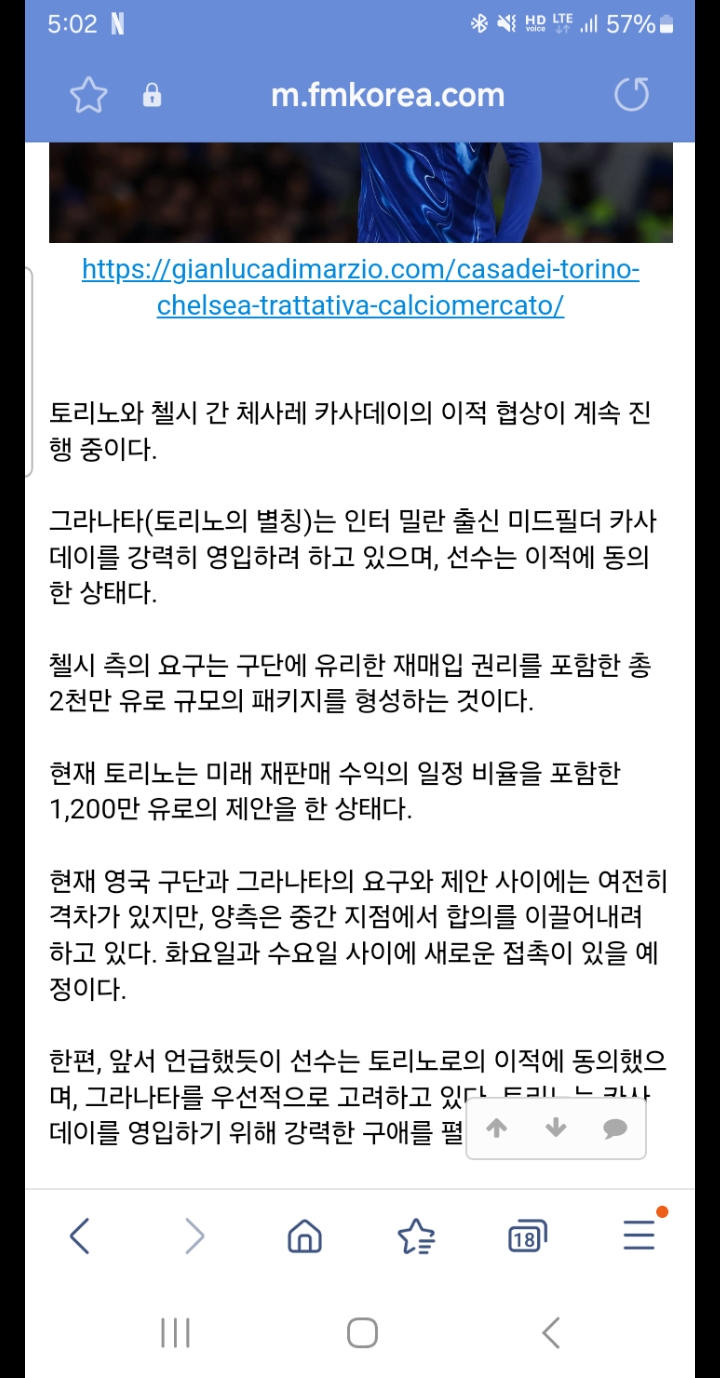Jump to the top with the up arrow
Image resolution: width=720 pixels, height=1378 pixels.
point(496,1128)
